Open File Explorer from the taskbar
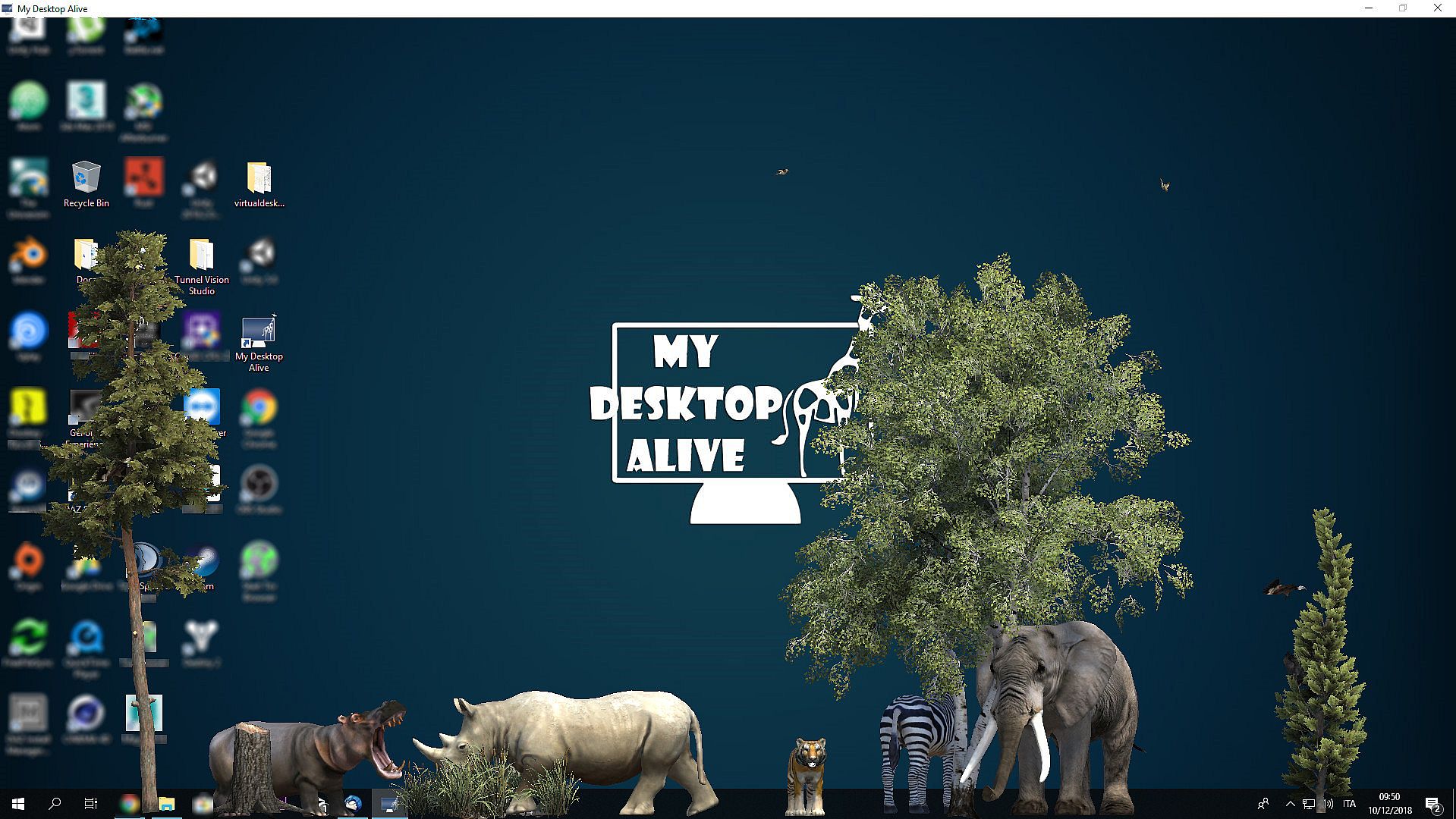The image size is (1456, 819). tap(166, 804)
